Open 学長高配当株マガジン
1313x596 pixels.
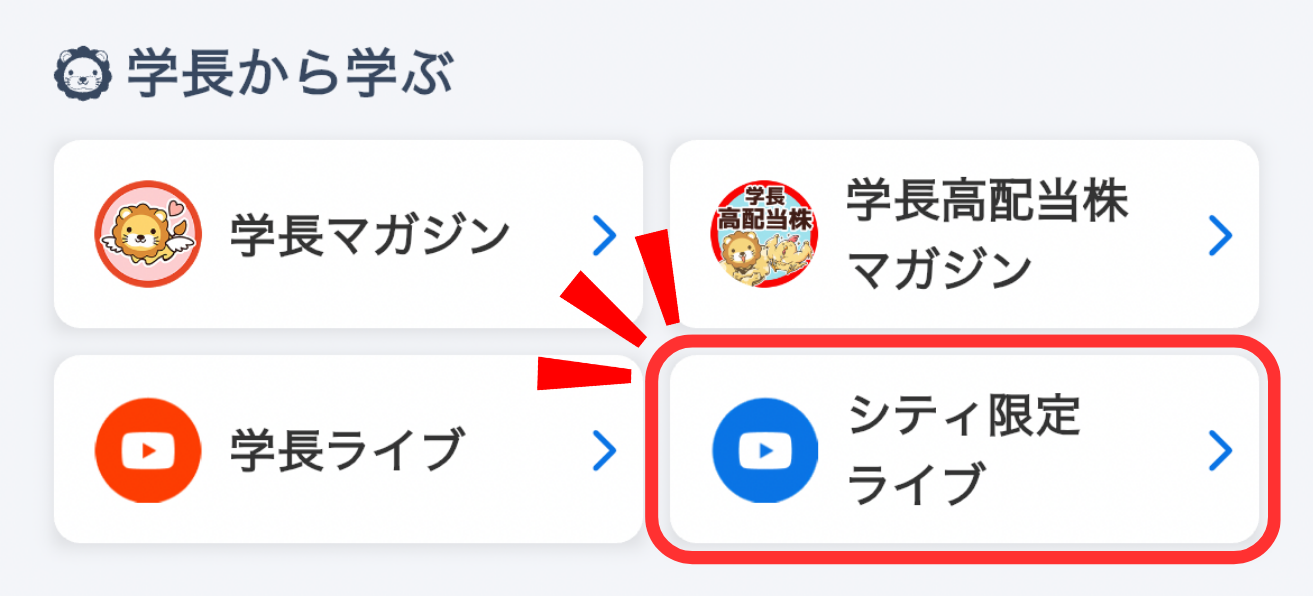coord(963,235)
